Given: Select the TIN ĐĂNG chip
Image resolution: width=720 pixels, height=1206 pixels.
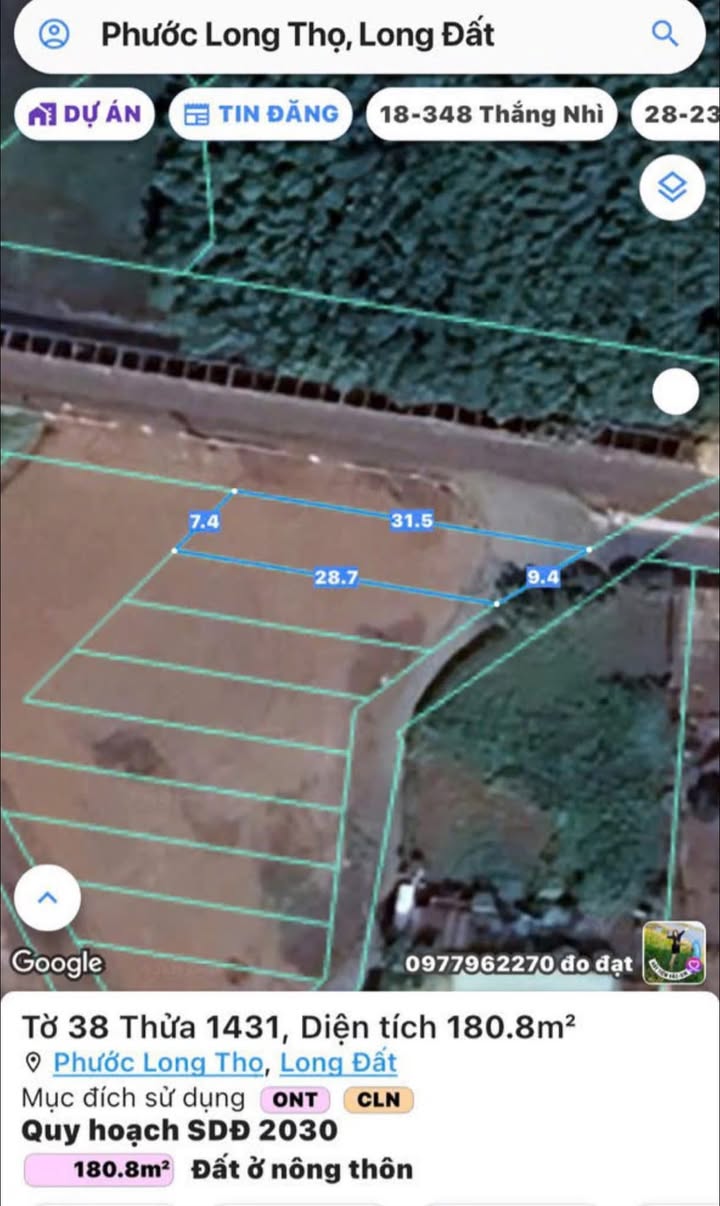Looking at the screenshot, I should click(x=261, y=114).
